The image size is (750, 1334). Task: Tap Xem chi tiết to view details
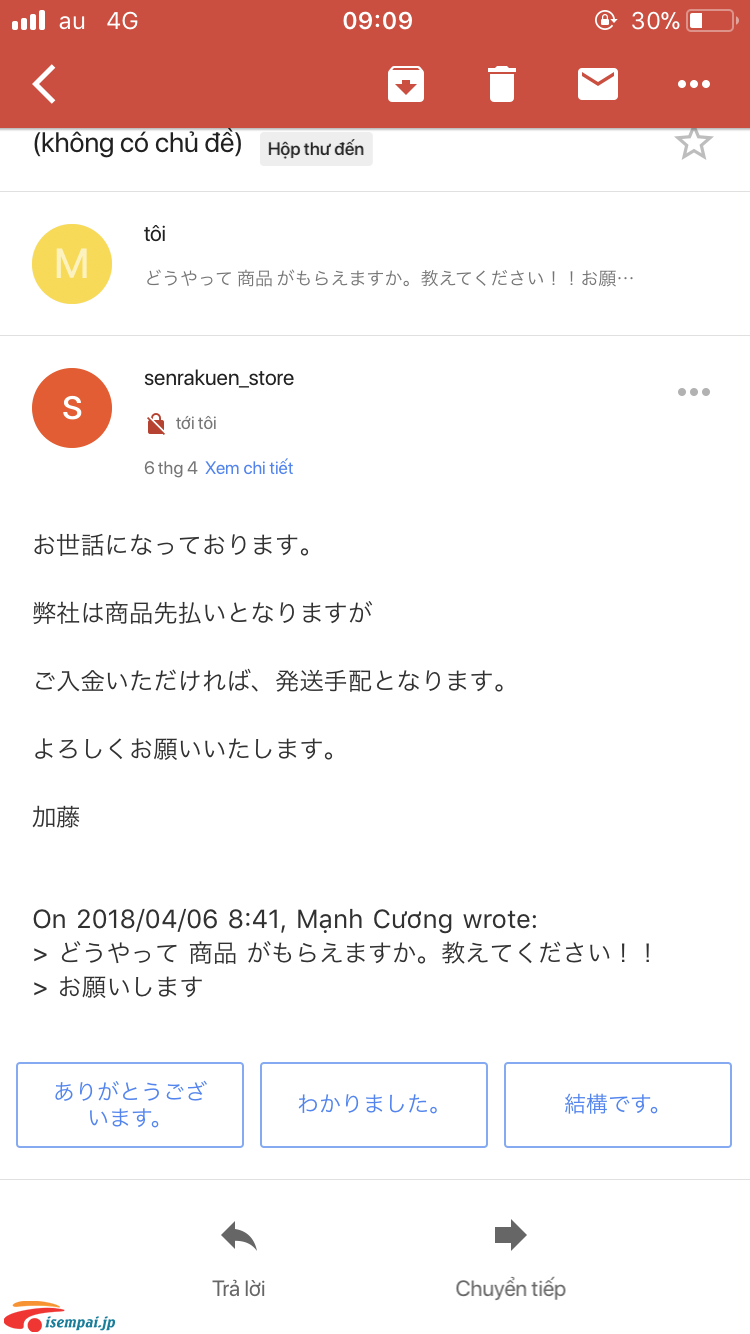pos(249,468)
